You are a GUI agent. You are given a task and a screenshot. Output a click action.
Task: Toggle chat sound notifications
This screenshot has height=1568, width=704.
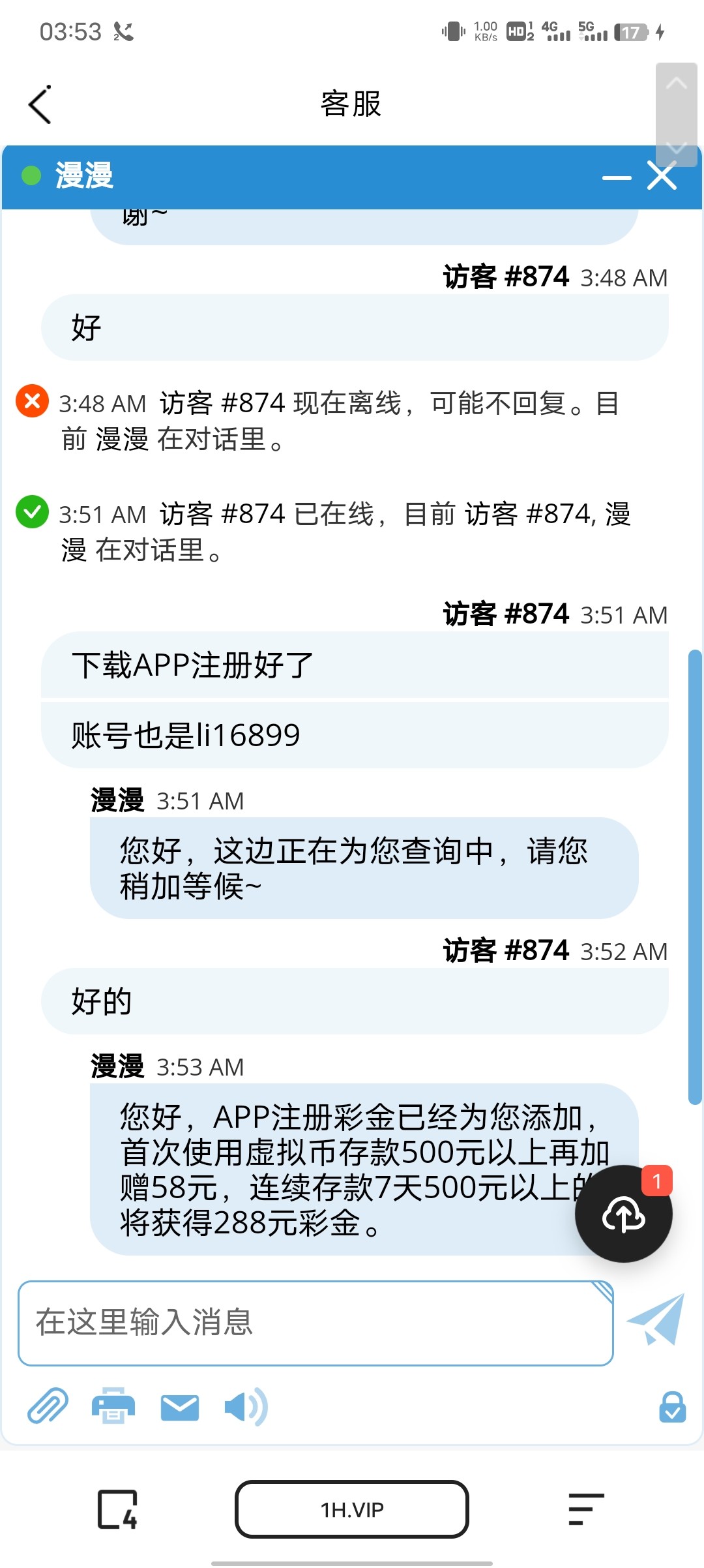click(245, 1406)
